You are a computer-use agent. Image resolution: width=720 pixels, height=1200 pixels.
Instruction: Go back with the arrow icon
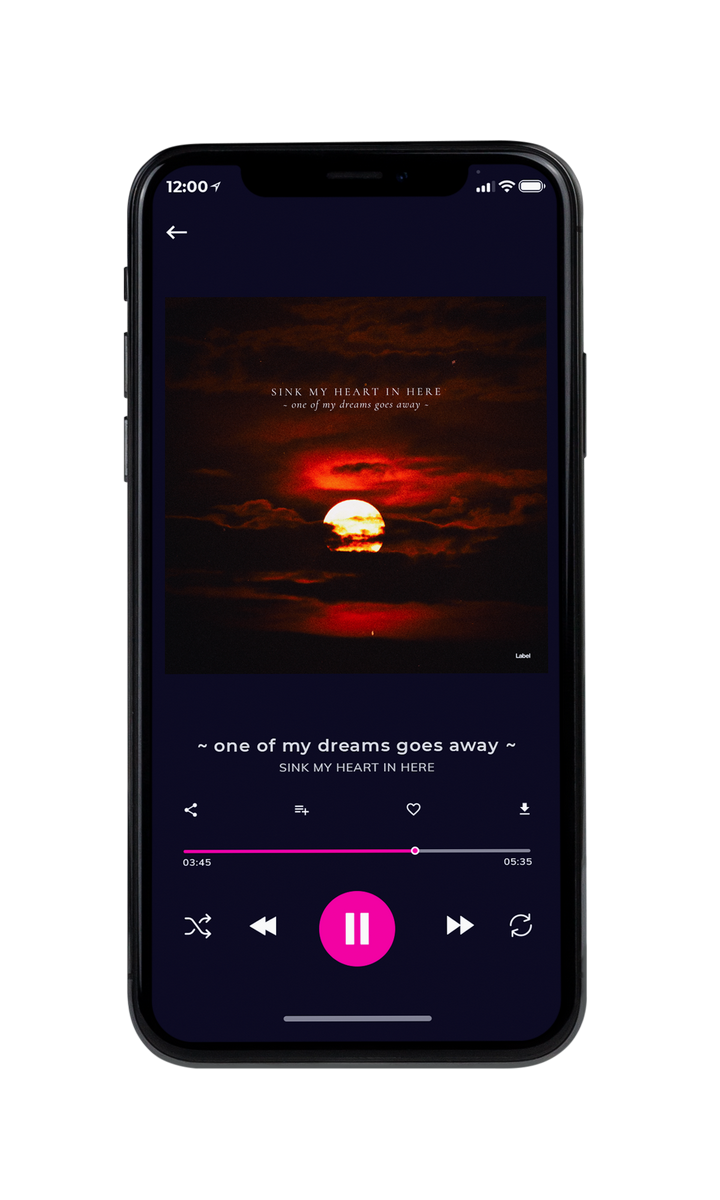[x=177, y=232]
